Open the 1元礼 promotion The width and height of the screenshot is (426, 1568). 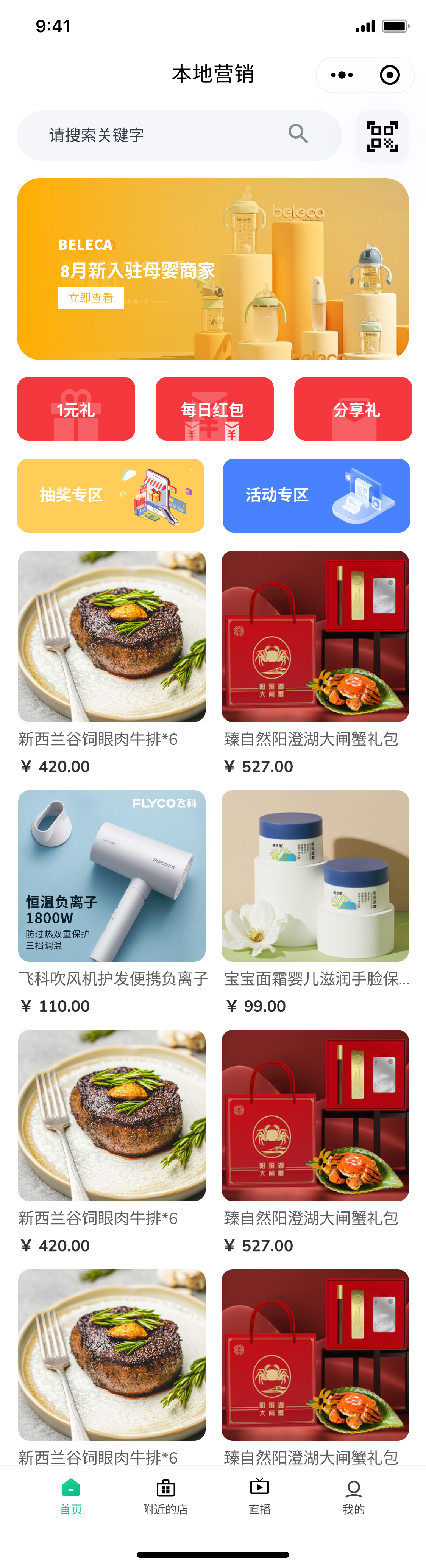[x=76, y=409]
